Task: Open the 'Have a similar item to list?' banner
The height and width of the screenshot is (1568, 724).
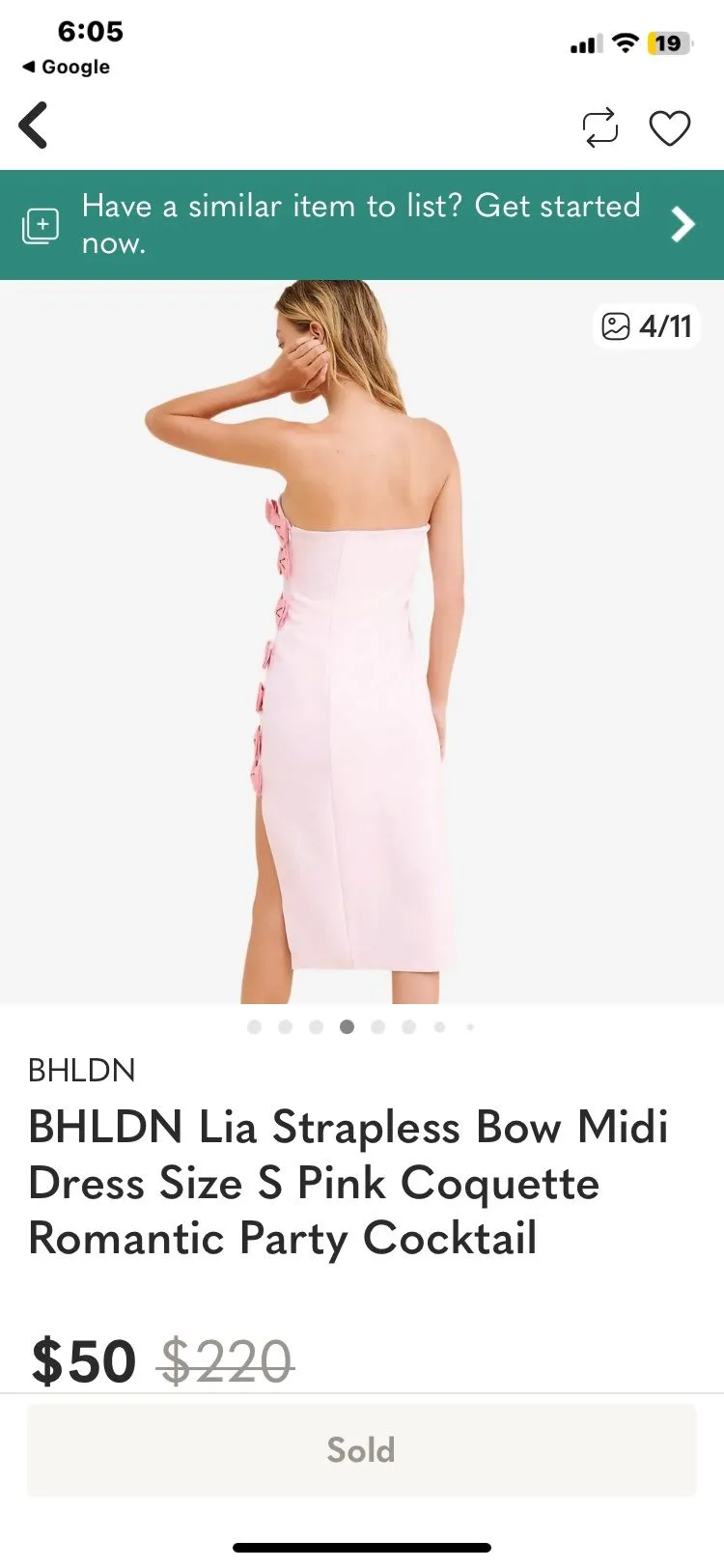Action: [362, 225]
